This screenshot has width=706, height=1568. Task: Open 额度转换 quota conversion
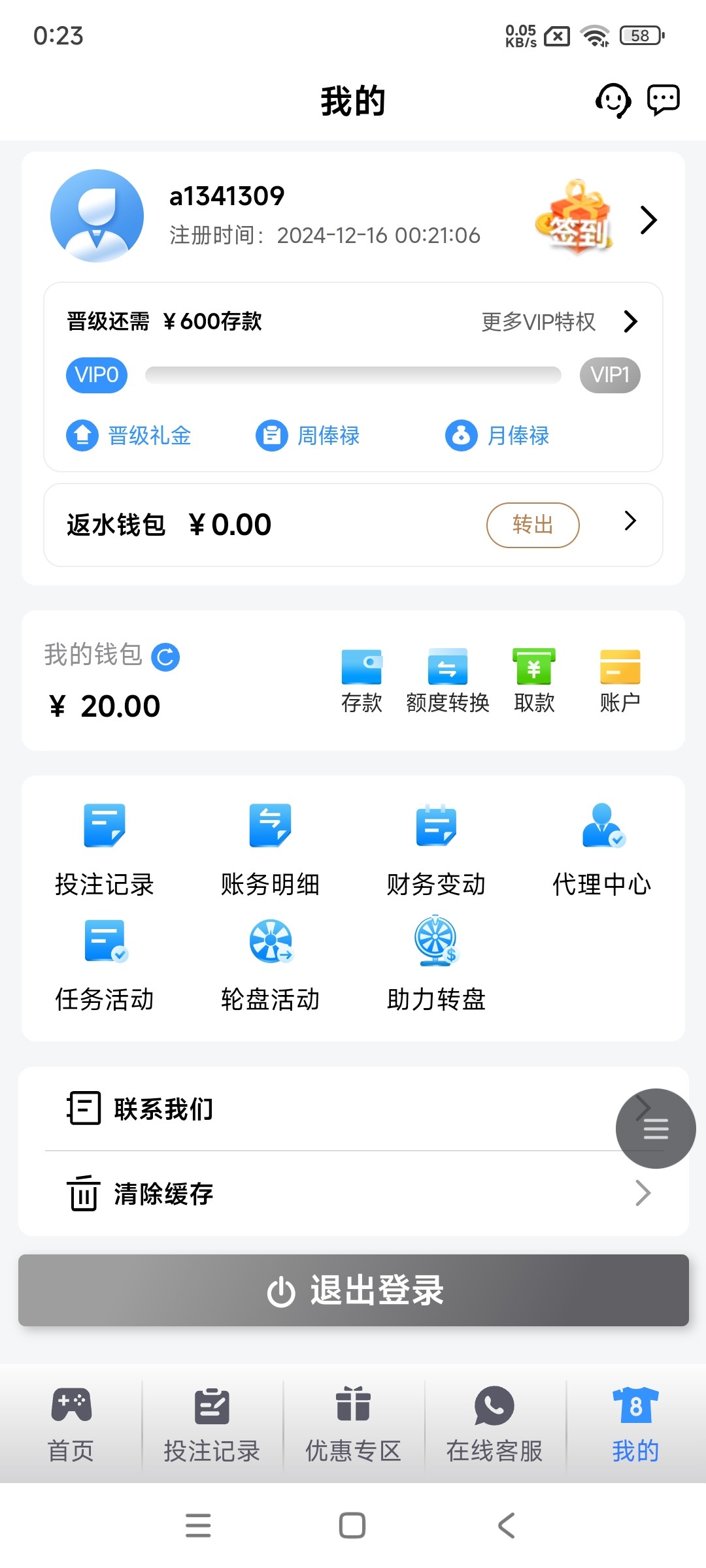pyautogui.click(x=447, y=680)
